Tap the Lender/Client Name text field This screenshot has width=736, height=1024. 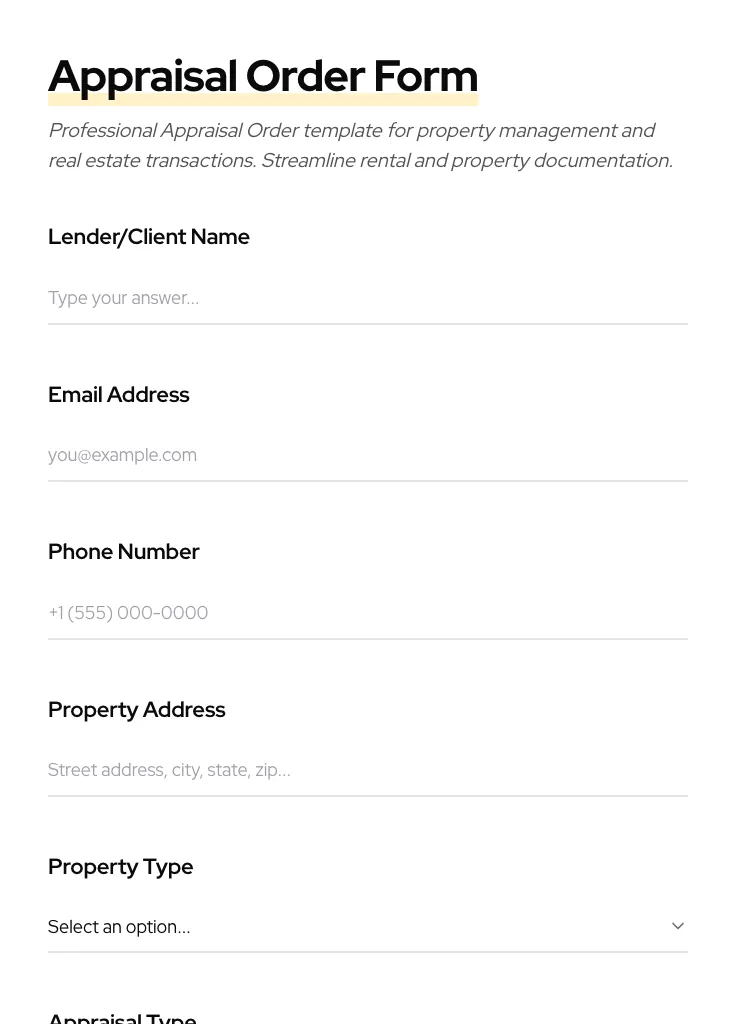[367, 298]
